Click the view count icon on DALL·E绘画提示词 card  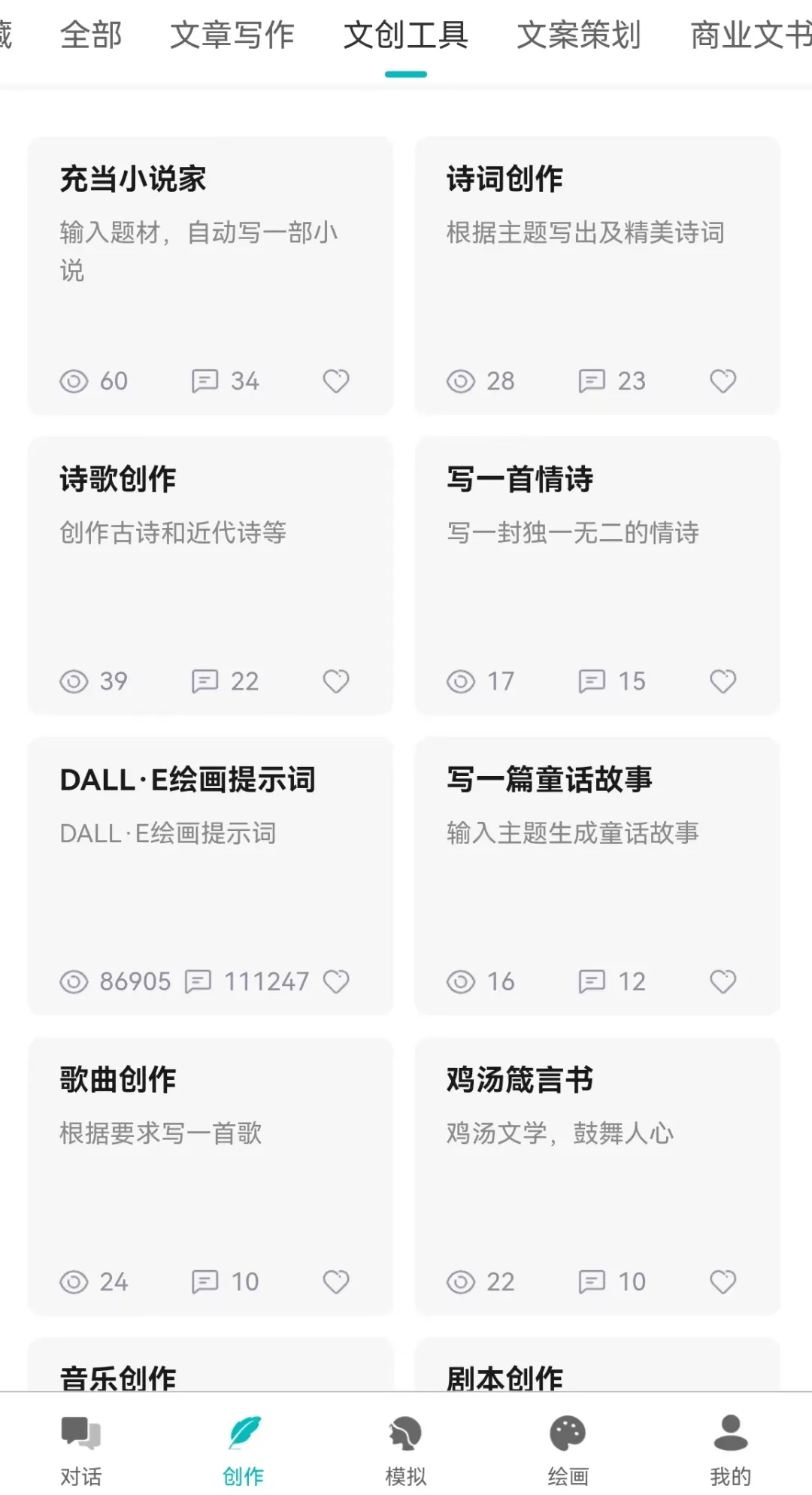[72, 981]
